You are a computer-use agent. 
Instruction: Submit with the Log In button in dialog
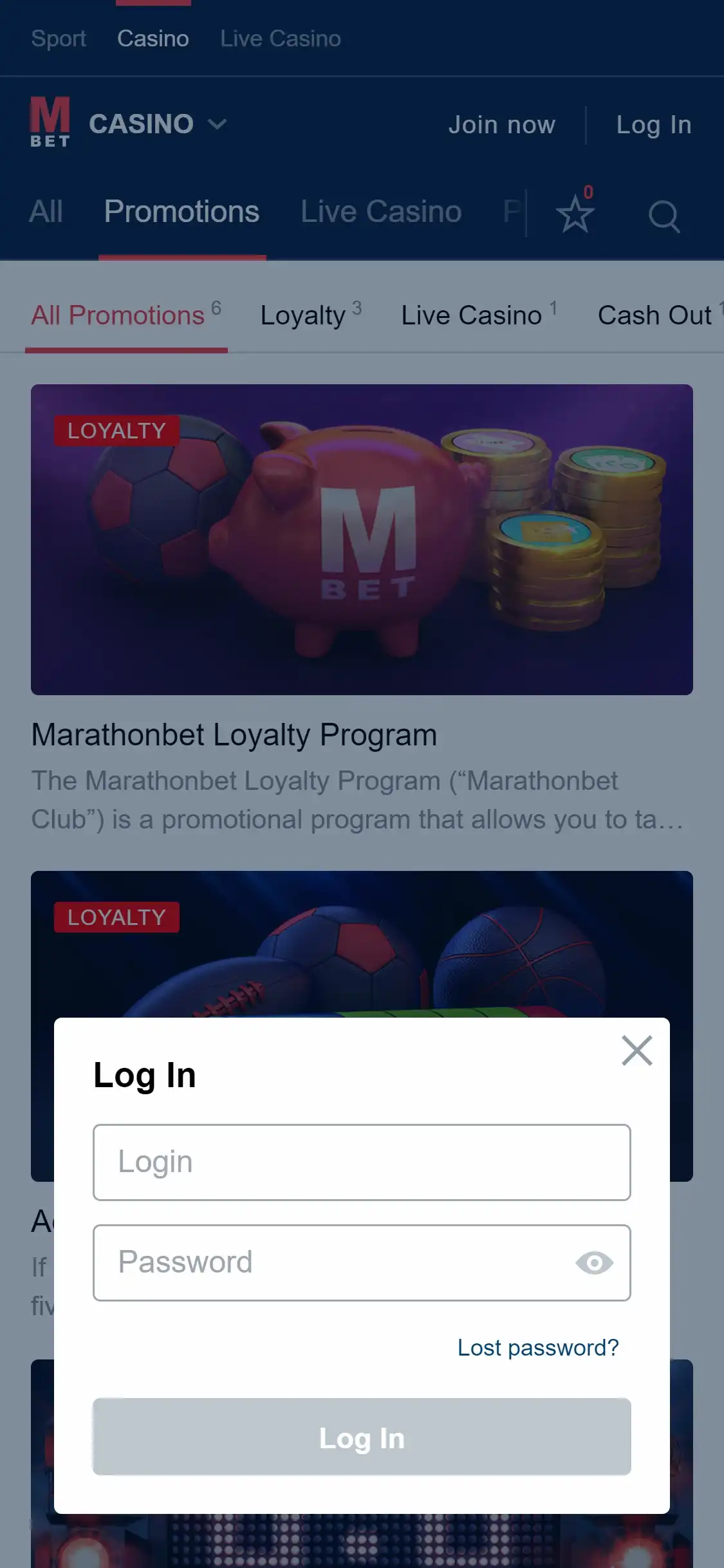(362, 1437)
